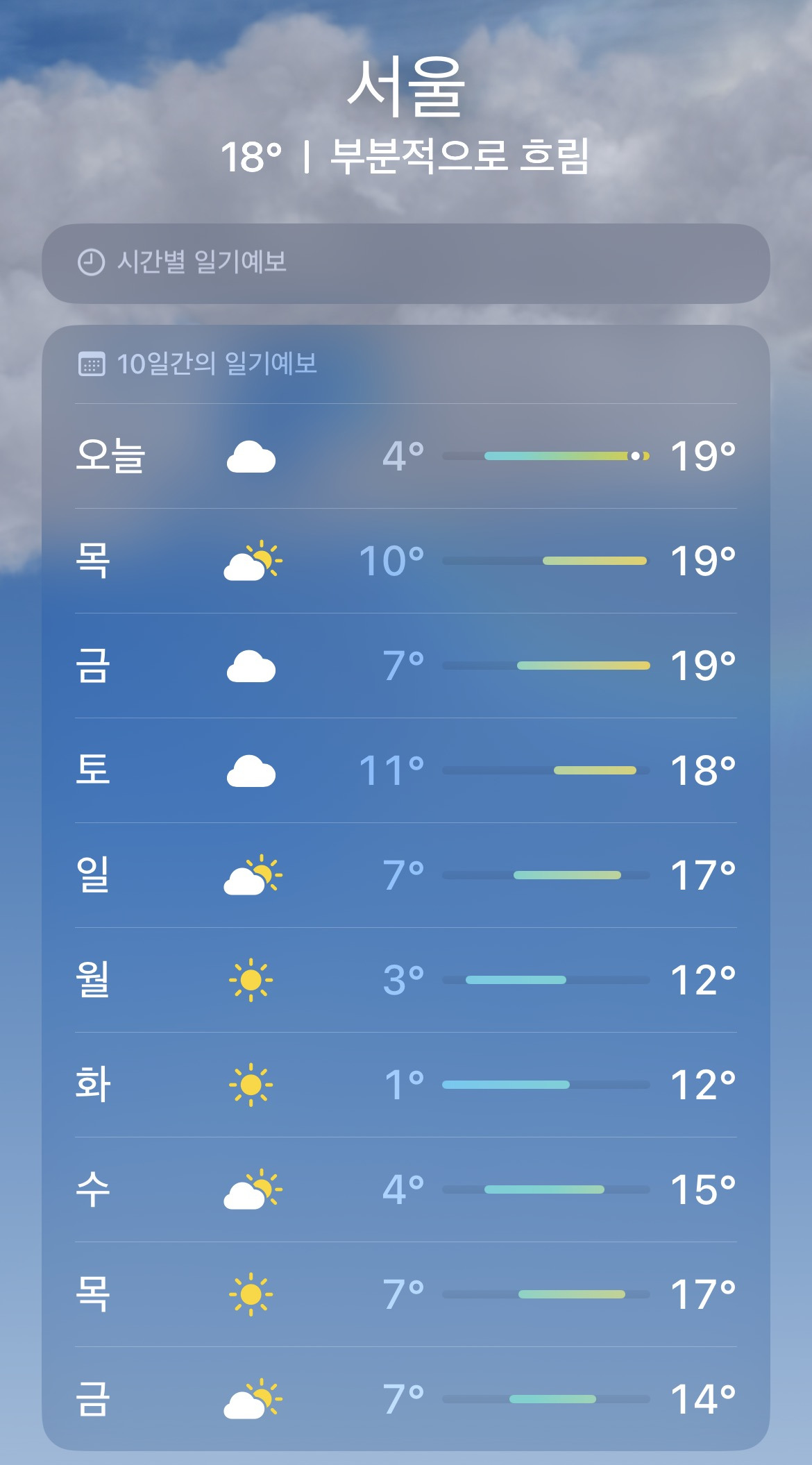Open 토 forecast row
The width and height of the screenshot is (812, 1465).
[405, 770]
